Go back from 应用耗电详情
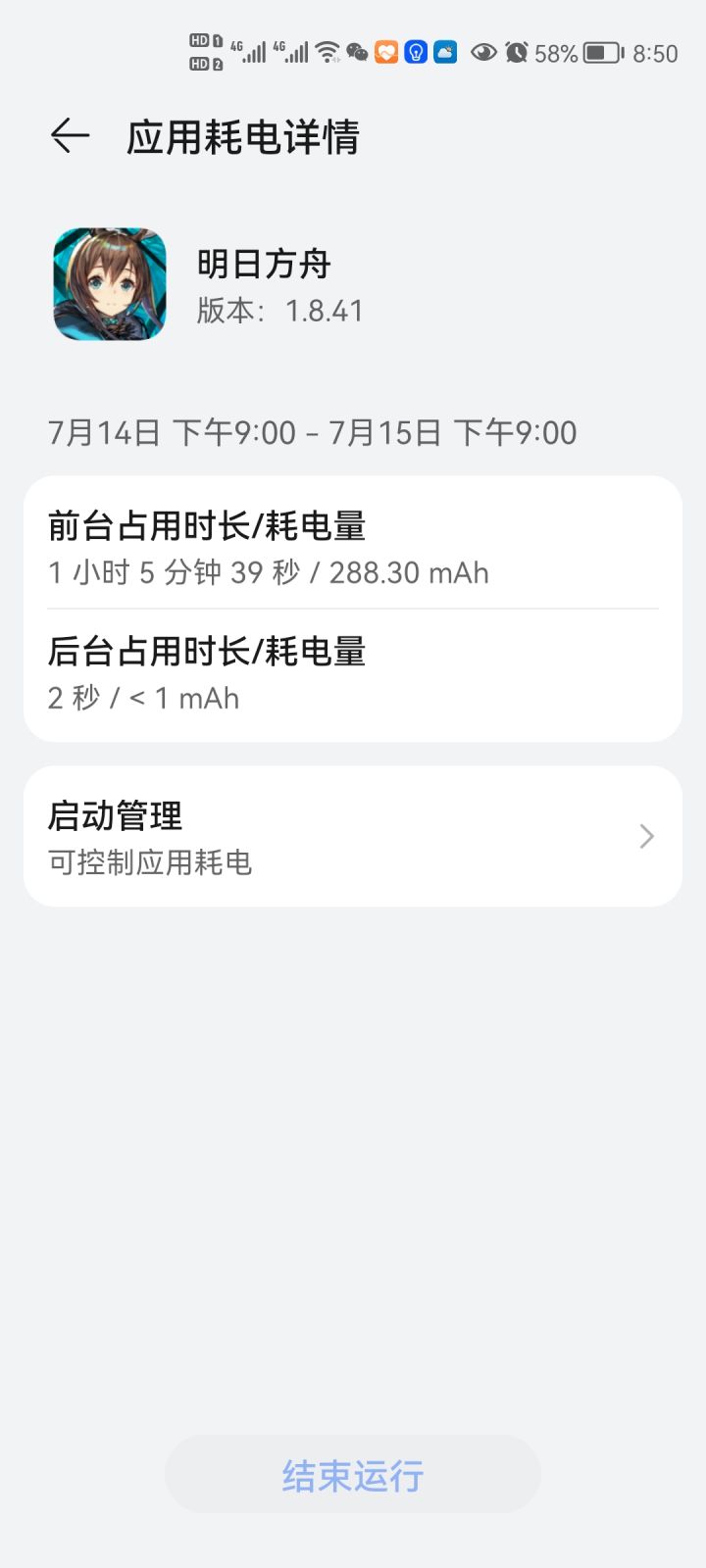The height and width of the screenshot is (1568, 706). coord(70,136)
